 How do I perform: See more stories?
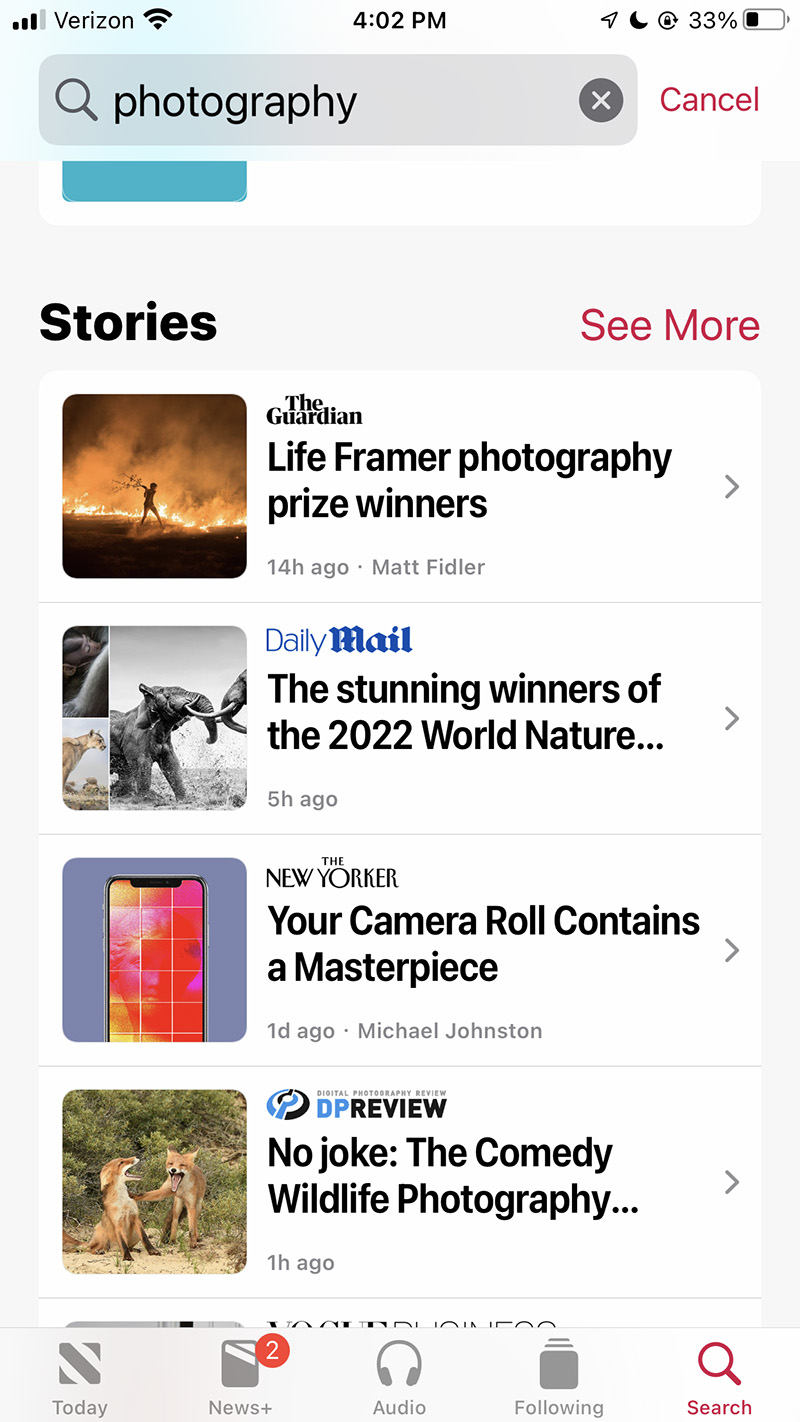pyautogui.click(x=669, y=325)
